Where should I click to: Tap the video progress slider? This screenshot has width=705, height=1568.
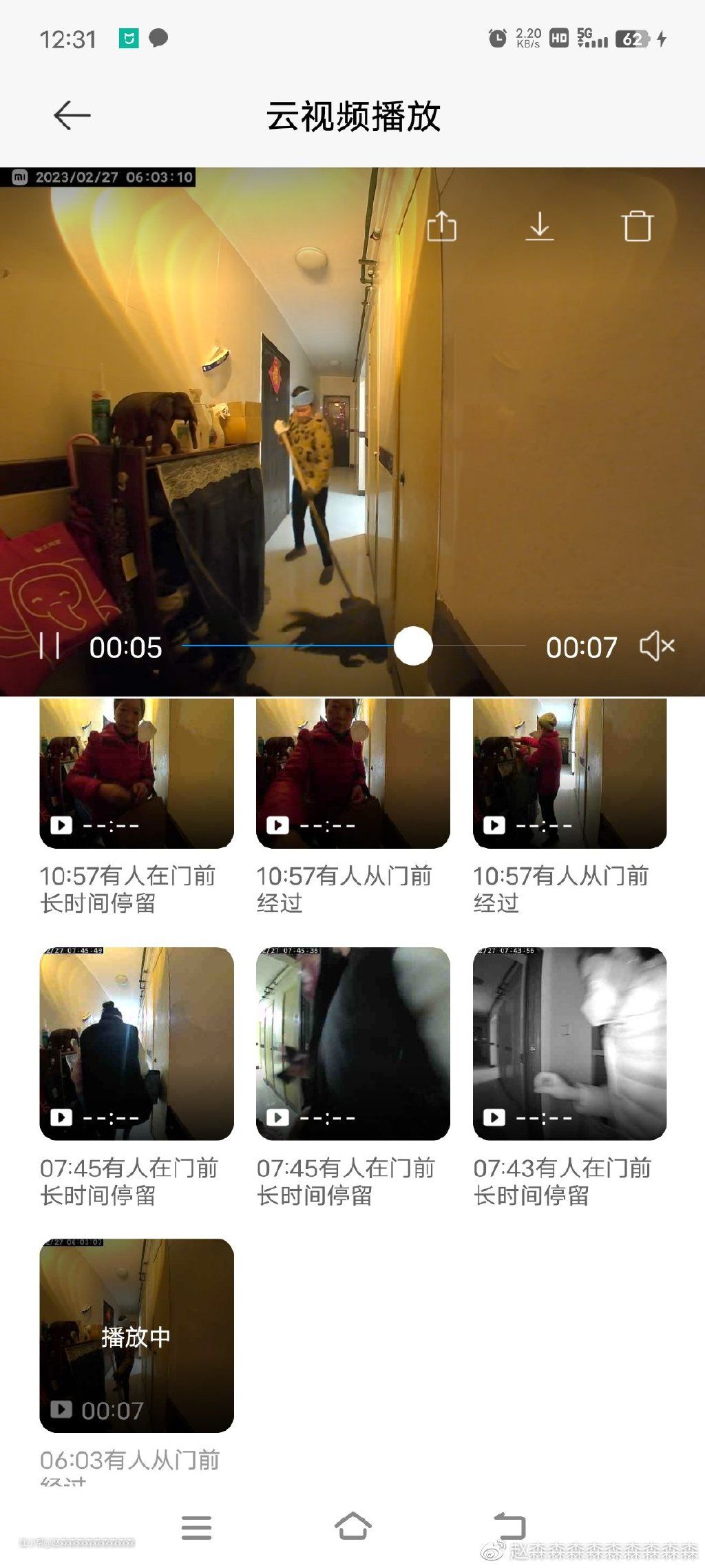[413, 646]
